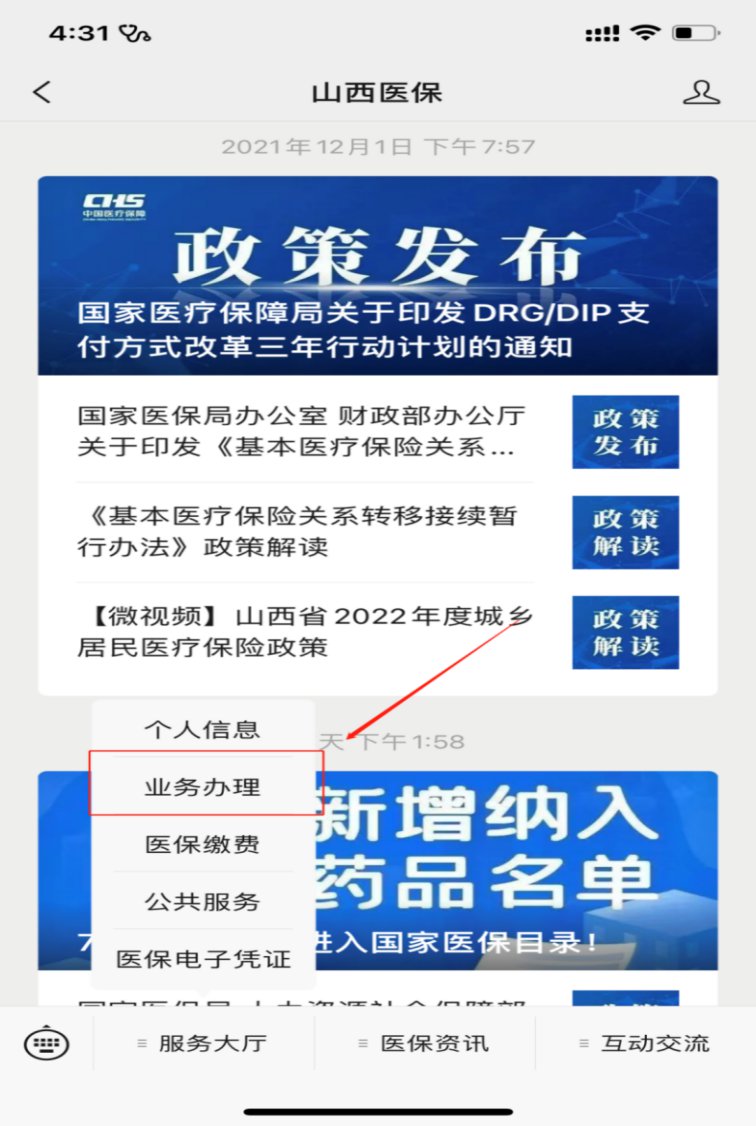Switch to keyboard input mode
Screen dimensions: 756x1126
pyautogui.click(x=46, y=1044)
